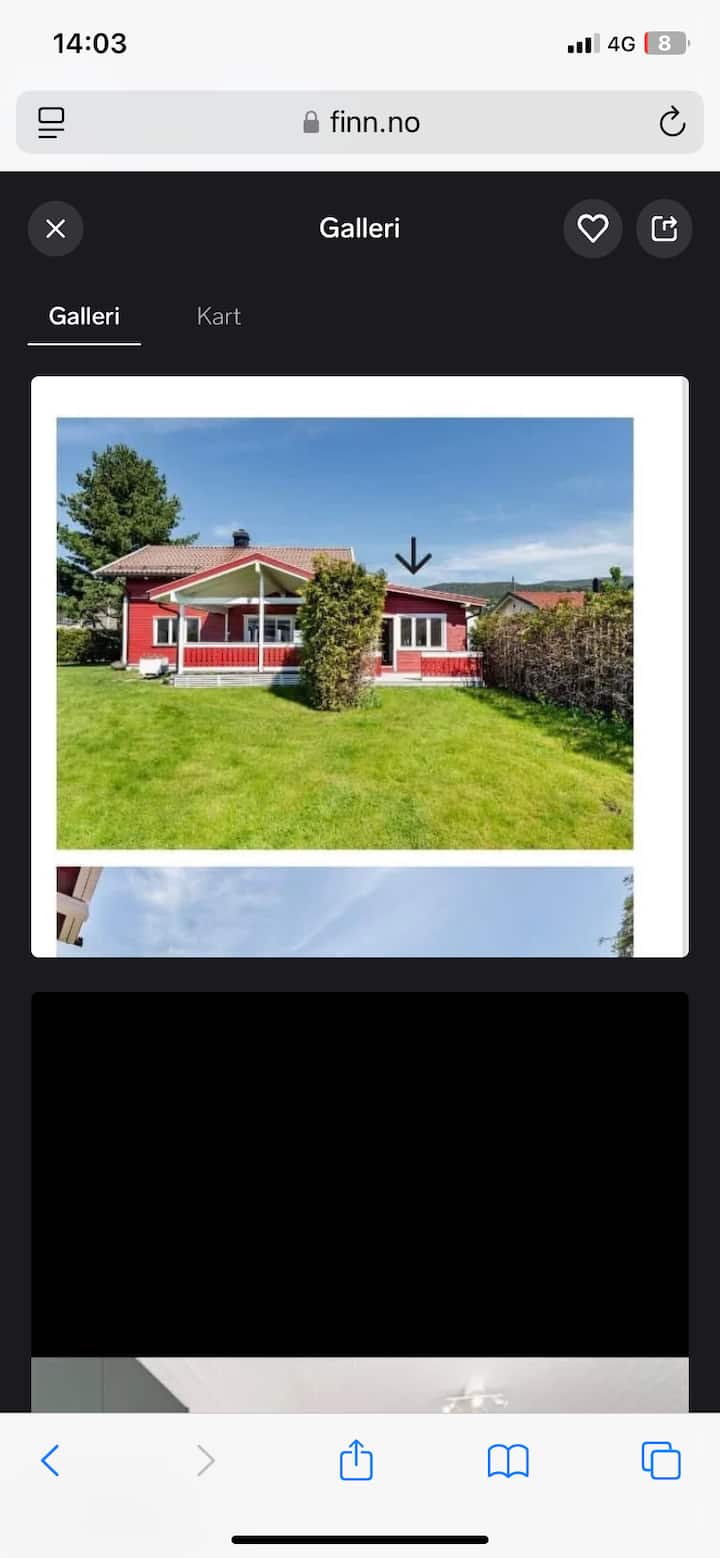Select the Galleri tab

point(84,316)
